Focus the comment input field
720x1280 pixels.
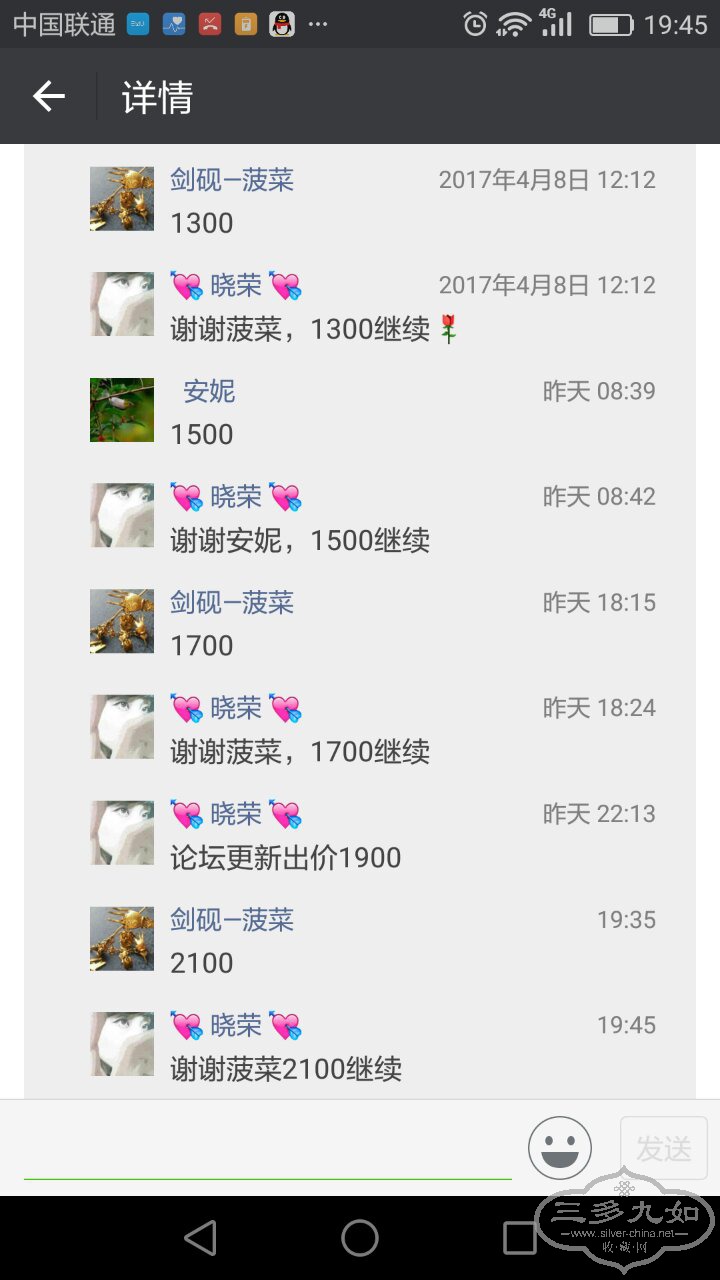[268, 1150]
